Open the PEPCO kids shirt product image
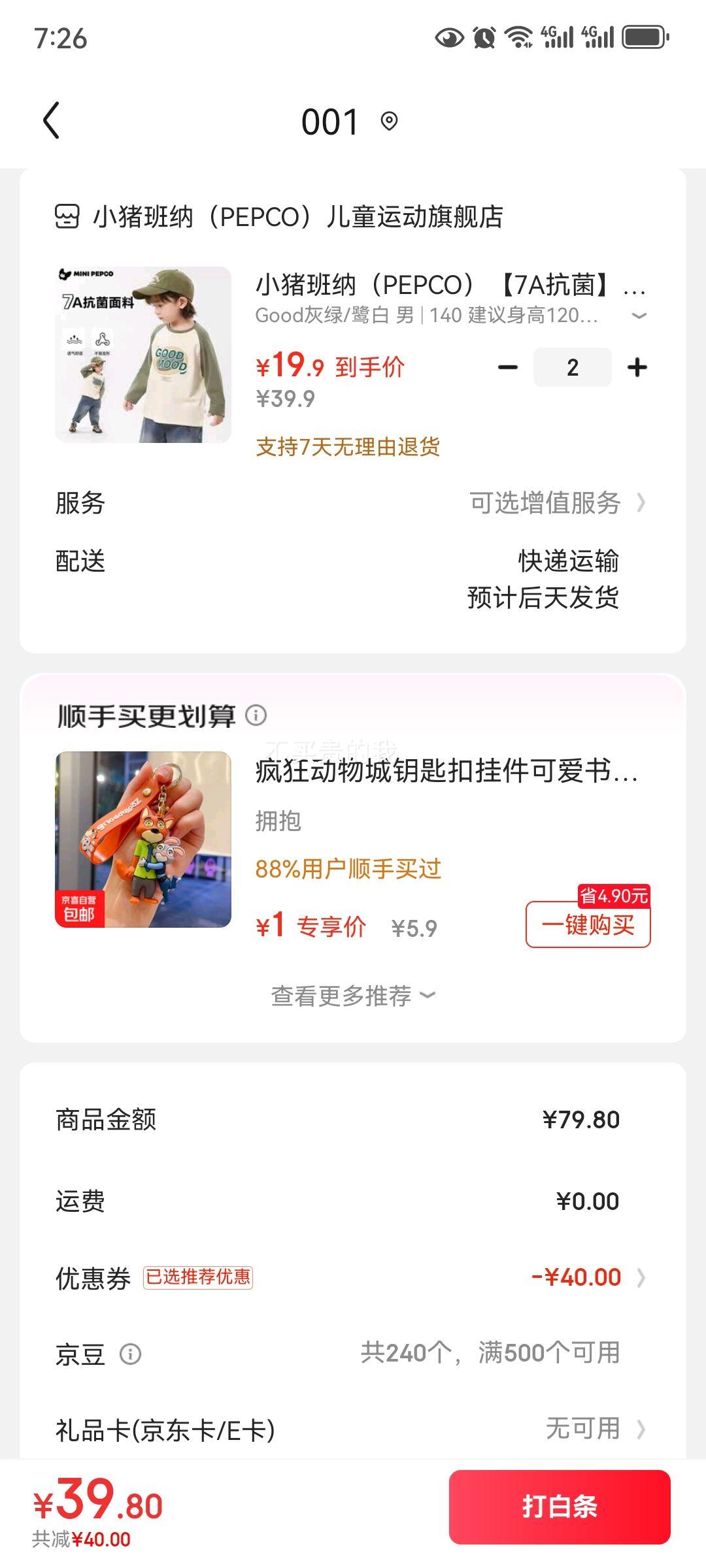 (x=143, y=355)
